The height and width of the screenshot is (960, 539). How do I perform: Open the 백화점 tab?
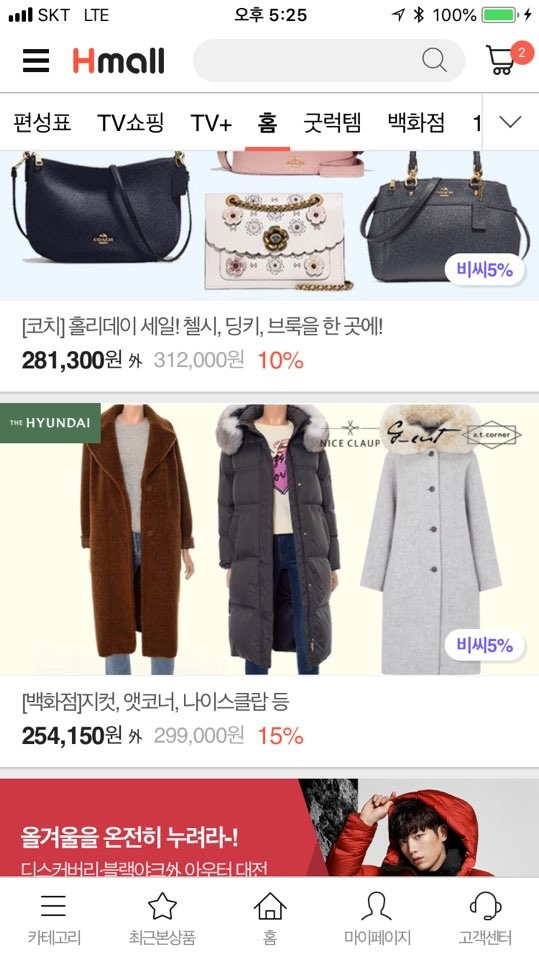pyautogui.click(x=416, y=122)
